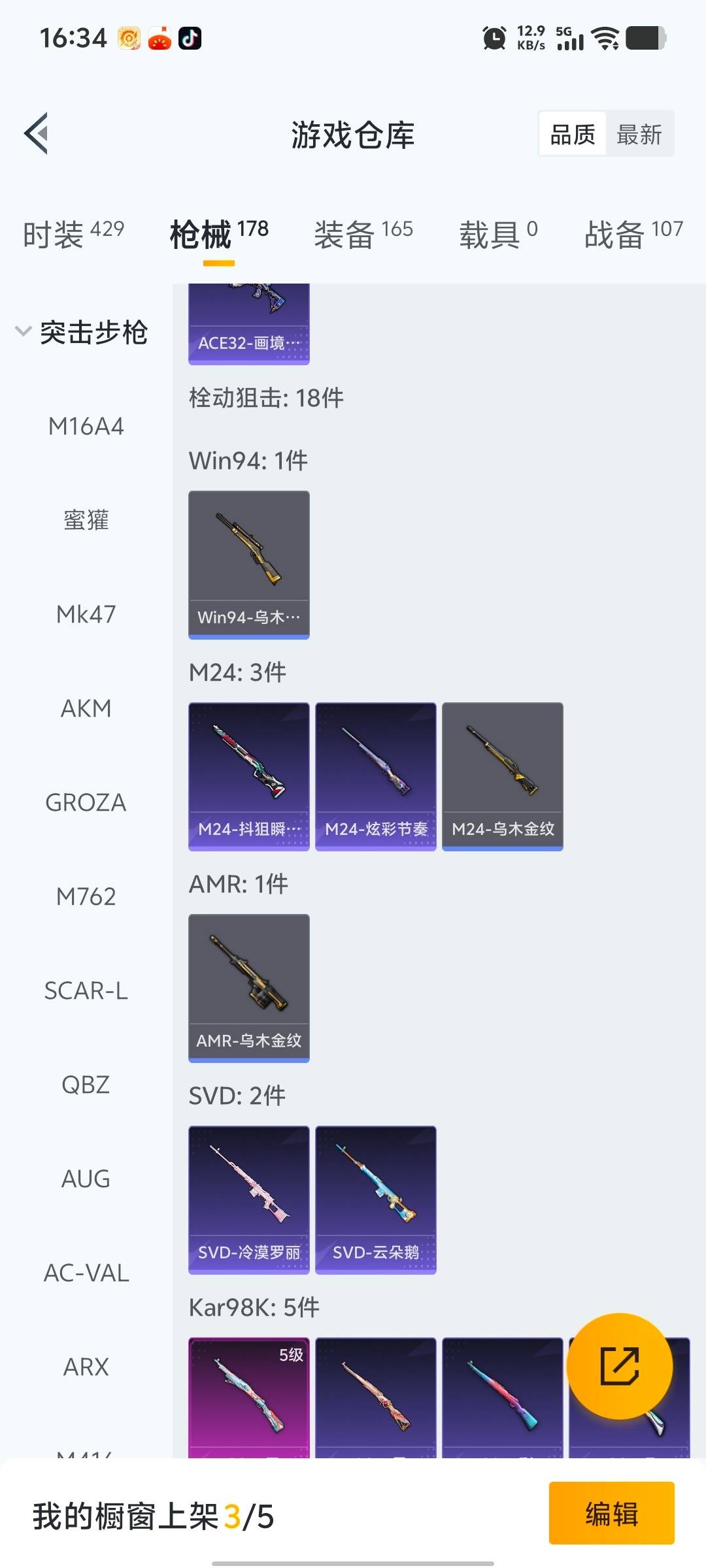Go back using the top-left arrow
Screen dimensions: 706x1568
click(x=37, y=133)
